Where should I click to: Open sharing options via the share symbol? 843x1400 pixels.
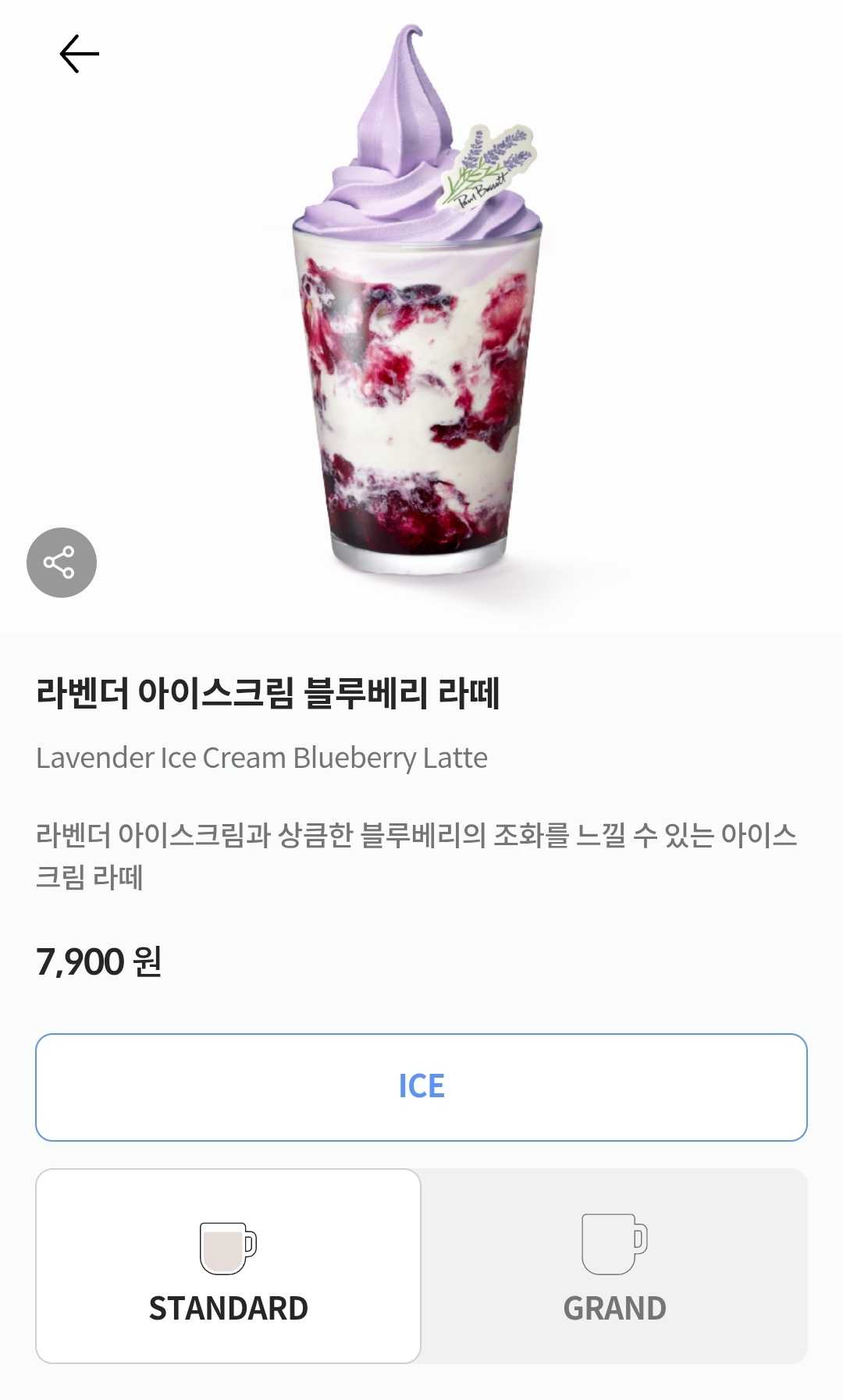click(x=61, y=563)
